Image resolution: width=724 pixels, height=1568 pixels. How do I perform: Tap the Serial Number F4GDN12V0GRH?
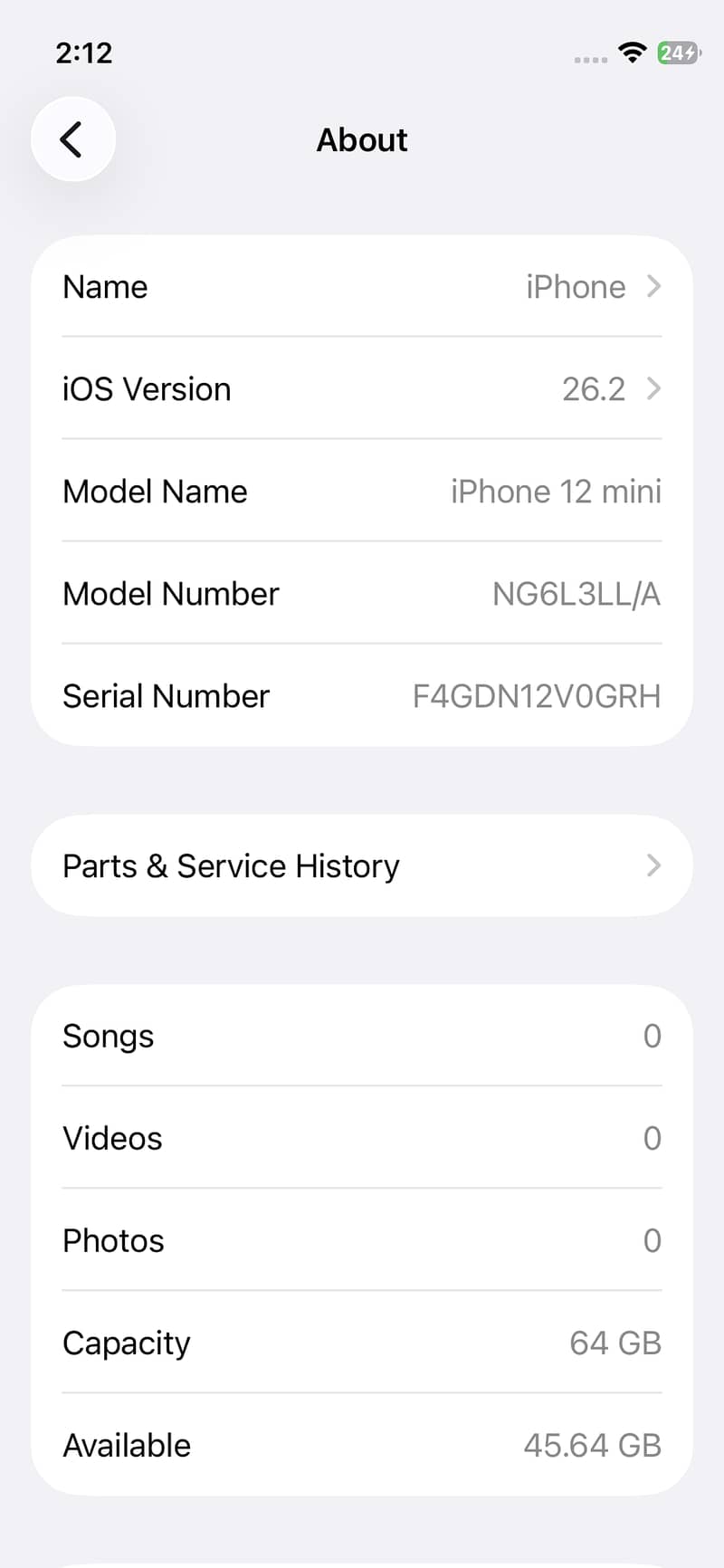(362, 696)
